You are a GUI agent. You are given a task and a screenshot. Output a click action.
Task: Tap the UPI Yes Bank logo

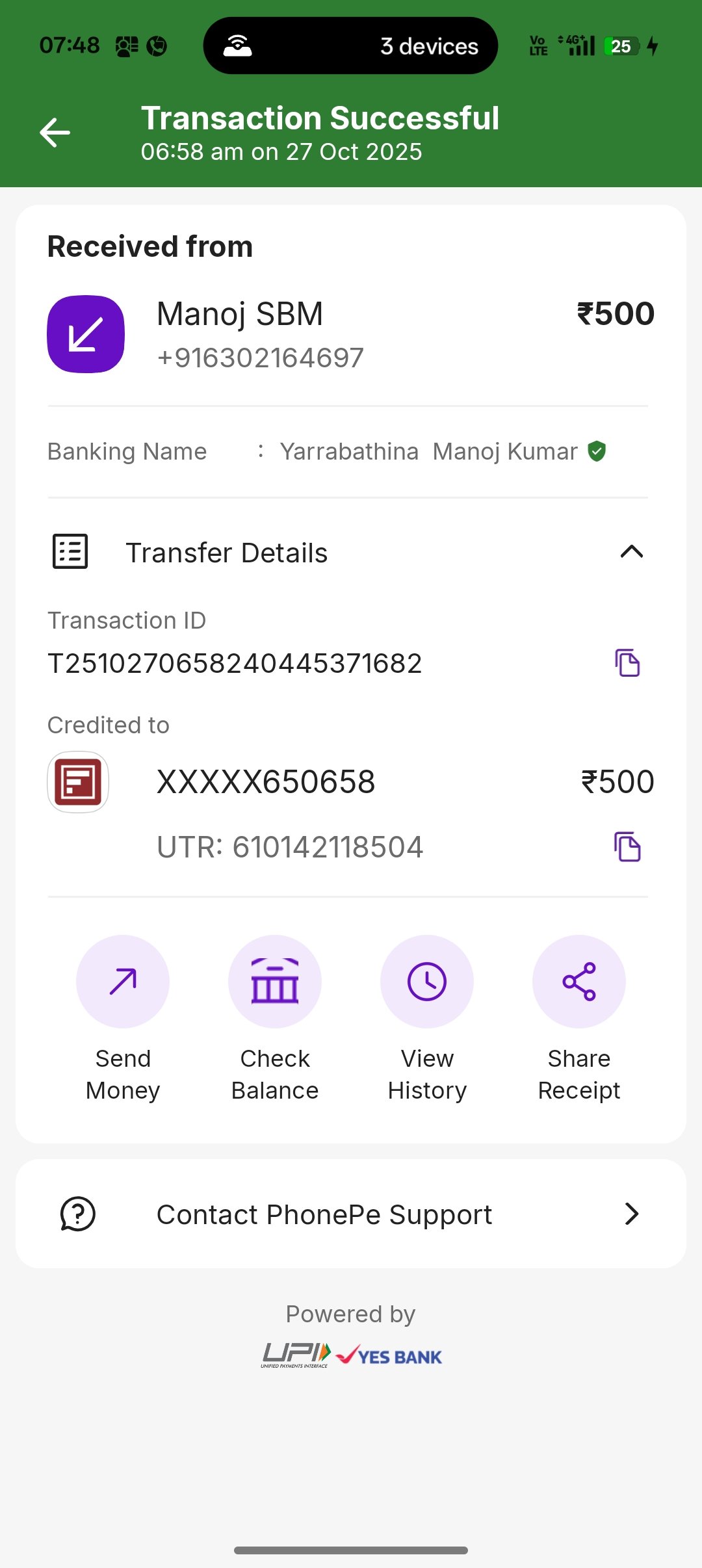(x=350, y=1357)
